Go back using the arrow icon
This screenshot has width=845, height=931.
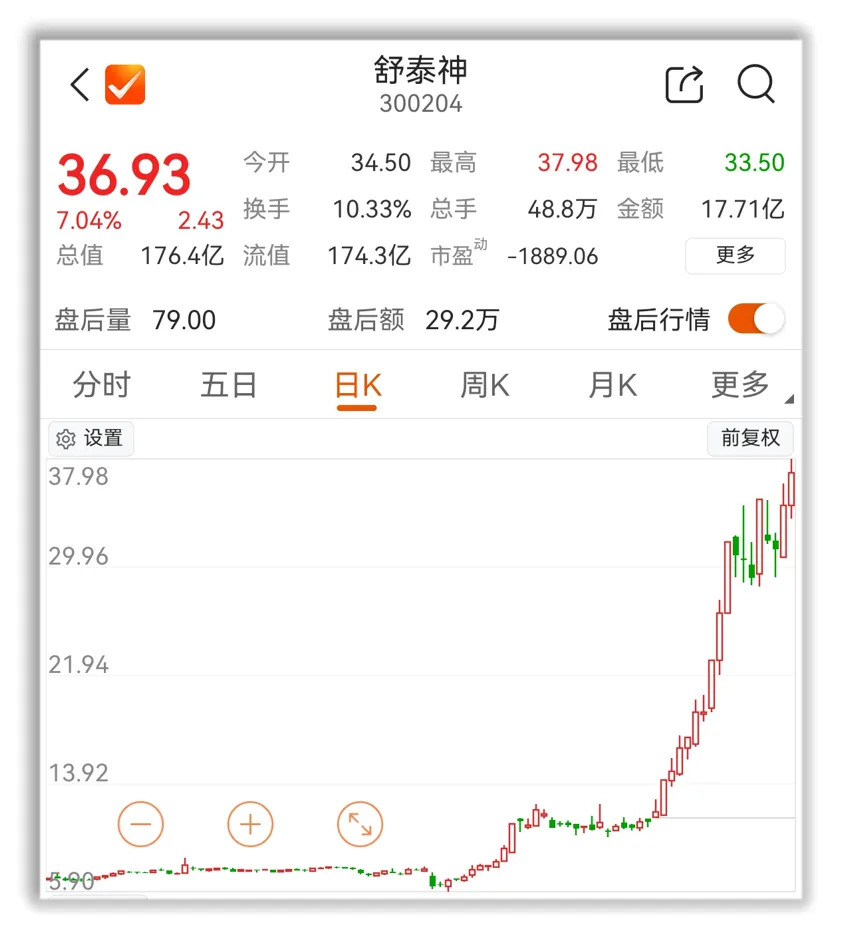pos(80,85)
